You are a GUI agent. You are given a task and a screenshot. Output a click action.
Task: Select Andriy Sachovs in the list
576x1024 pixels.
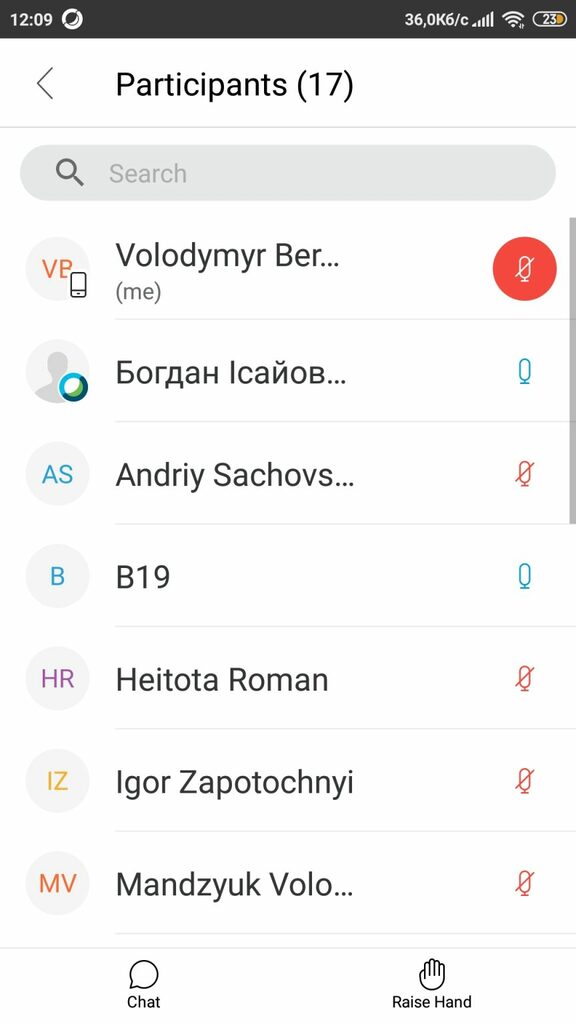(x=288, y=473)
